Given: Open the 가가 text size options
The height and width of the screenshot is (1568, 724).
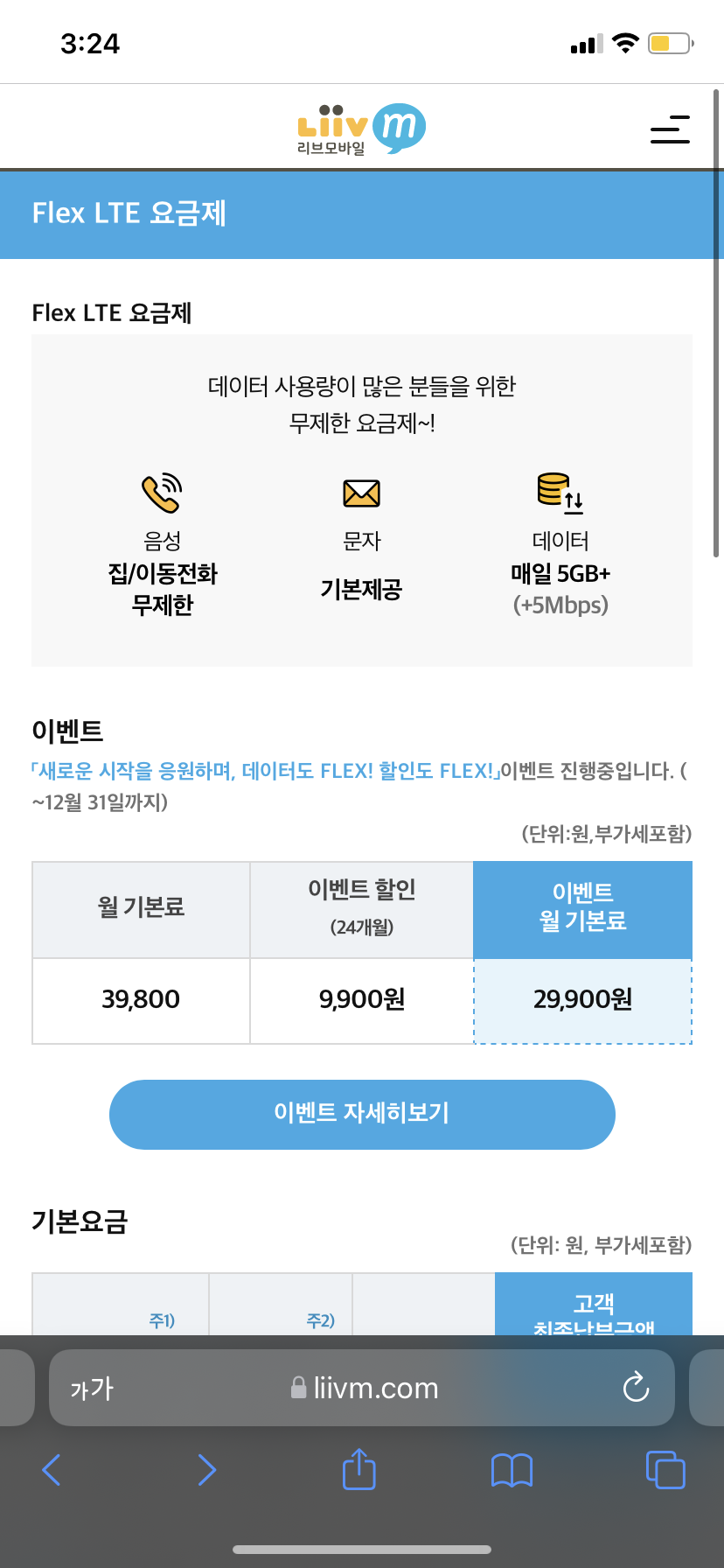Looking at the screenshot, I should [92, 1388].
